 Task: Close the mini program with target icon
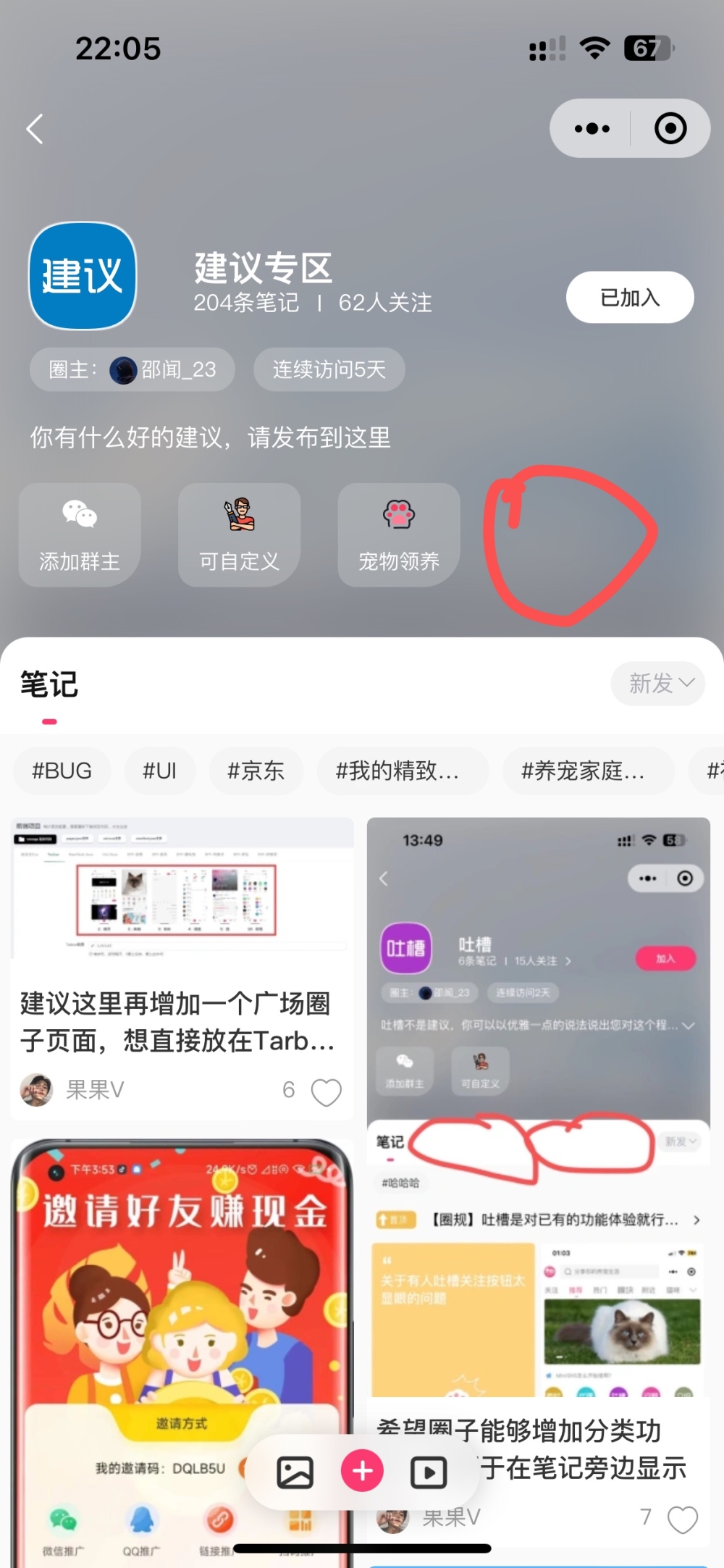pyautogui.click(x=670, y=129)
